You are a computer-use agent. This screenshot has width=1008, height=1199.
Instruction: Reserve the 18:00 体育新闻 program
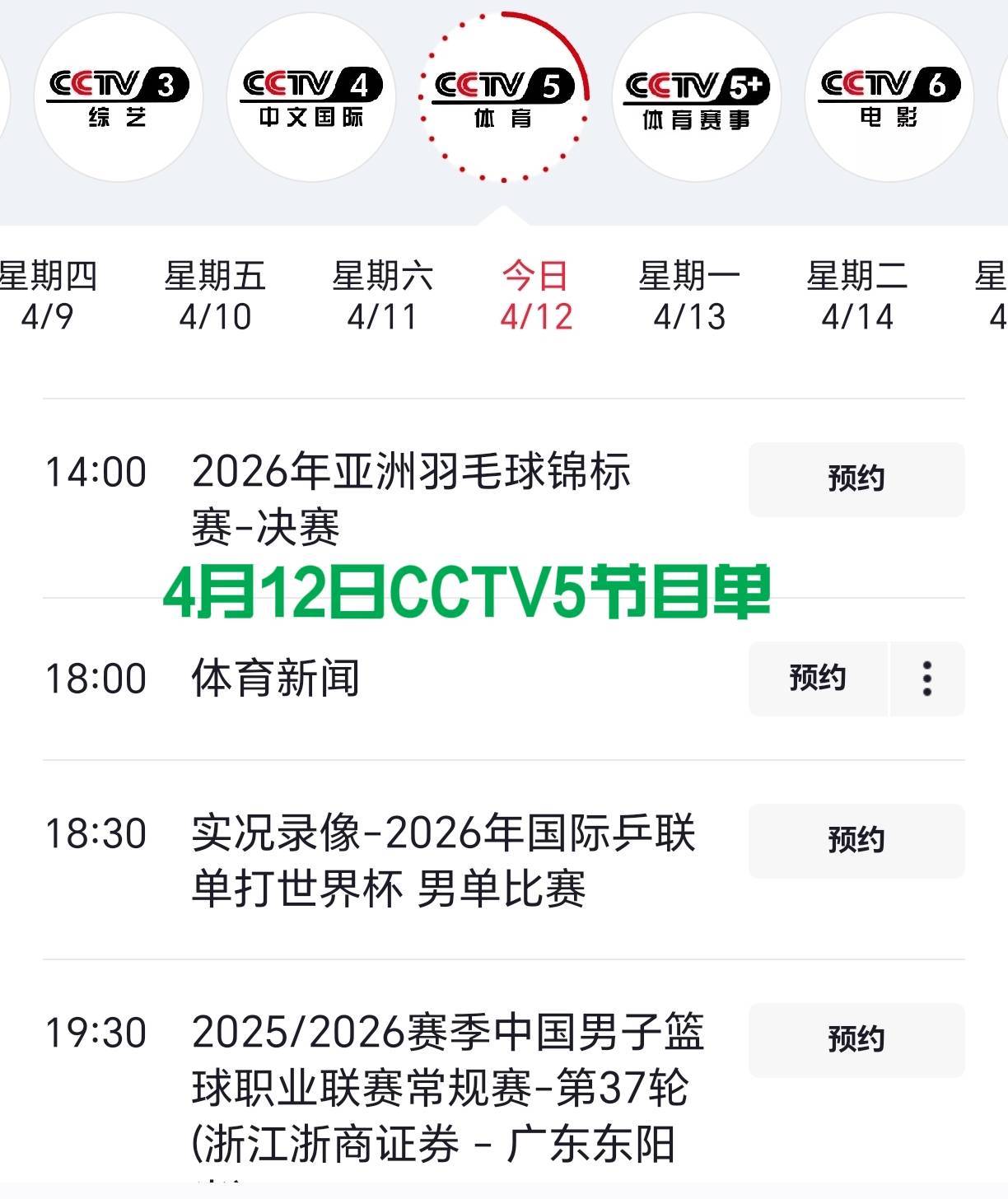click(818, 679)
